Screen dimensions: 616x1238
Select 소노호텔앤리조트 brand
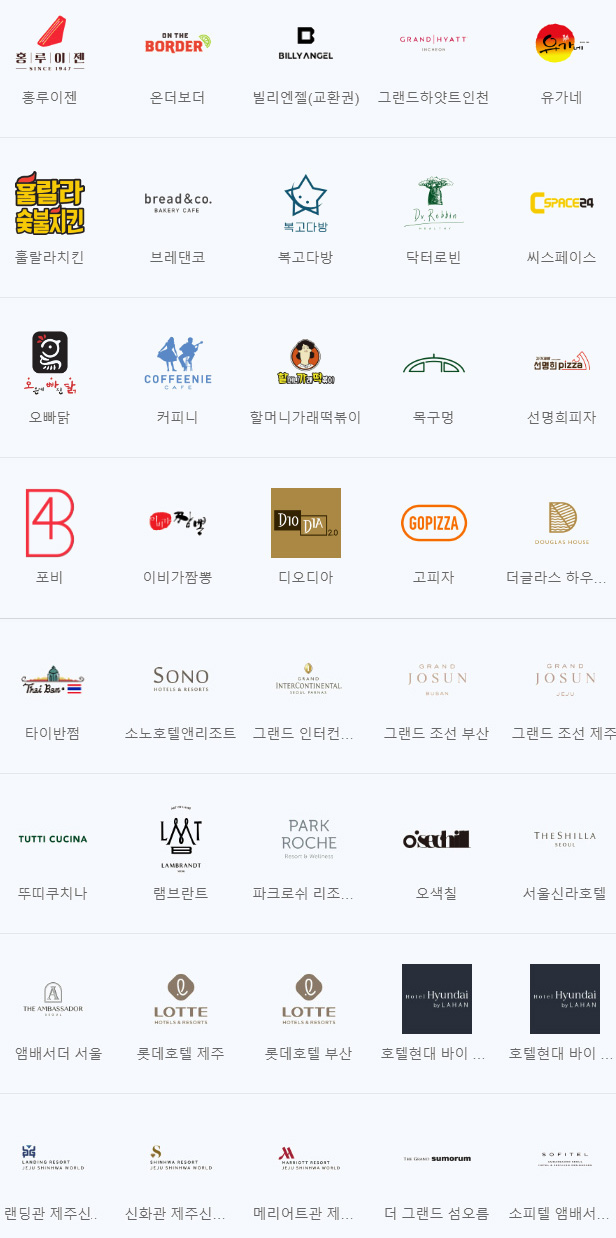point(180,696)
